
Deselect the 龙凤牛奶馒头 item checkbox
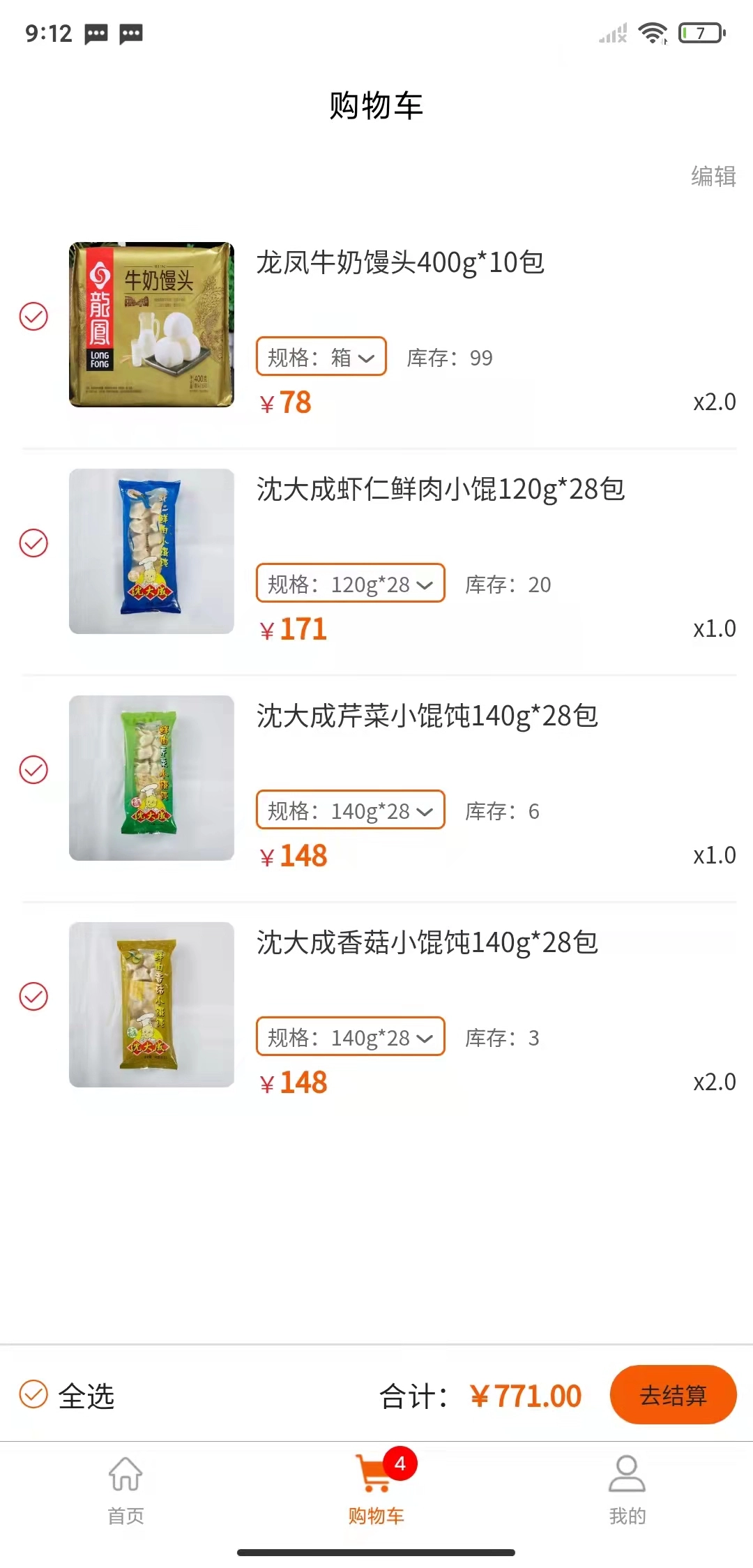click(x=33, y=317)
